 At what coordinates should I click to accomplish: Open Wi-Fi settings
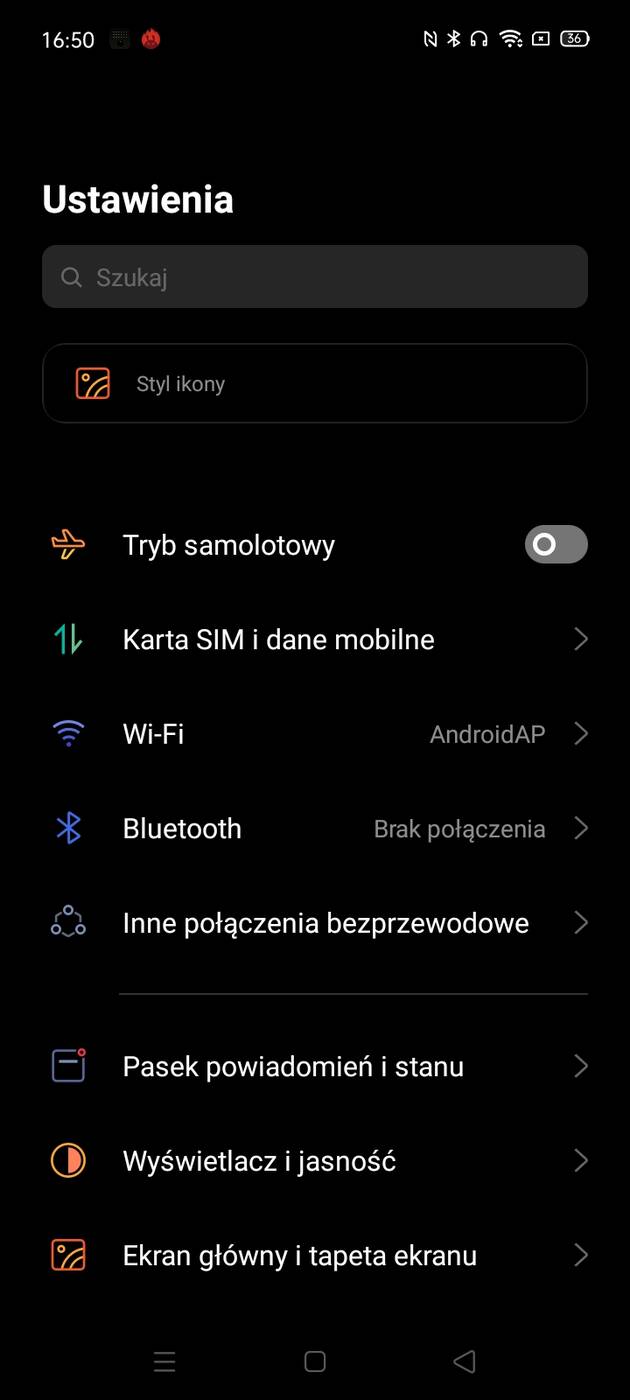pos(314,734)
